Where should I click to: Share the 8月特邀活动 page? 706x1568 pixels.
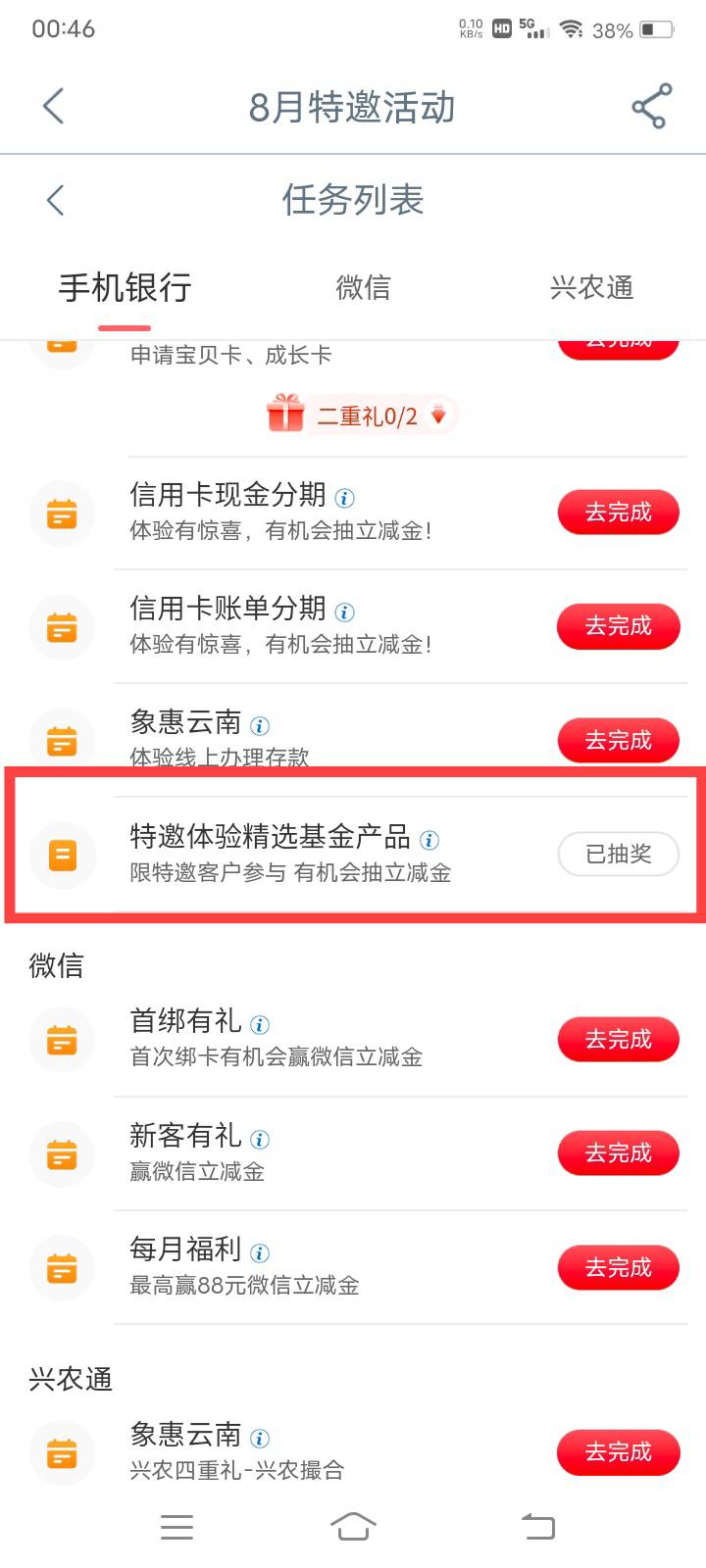click(x=651, y=106)
